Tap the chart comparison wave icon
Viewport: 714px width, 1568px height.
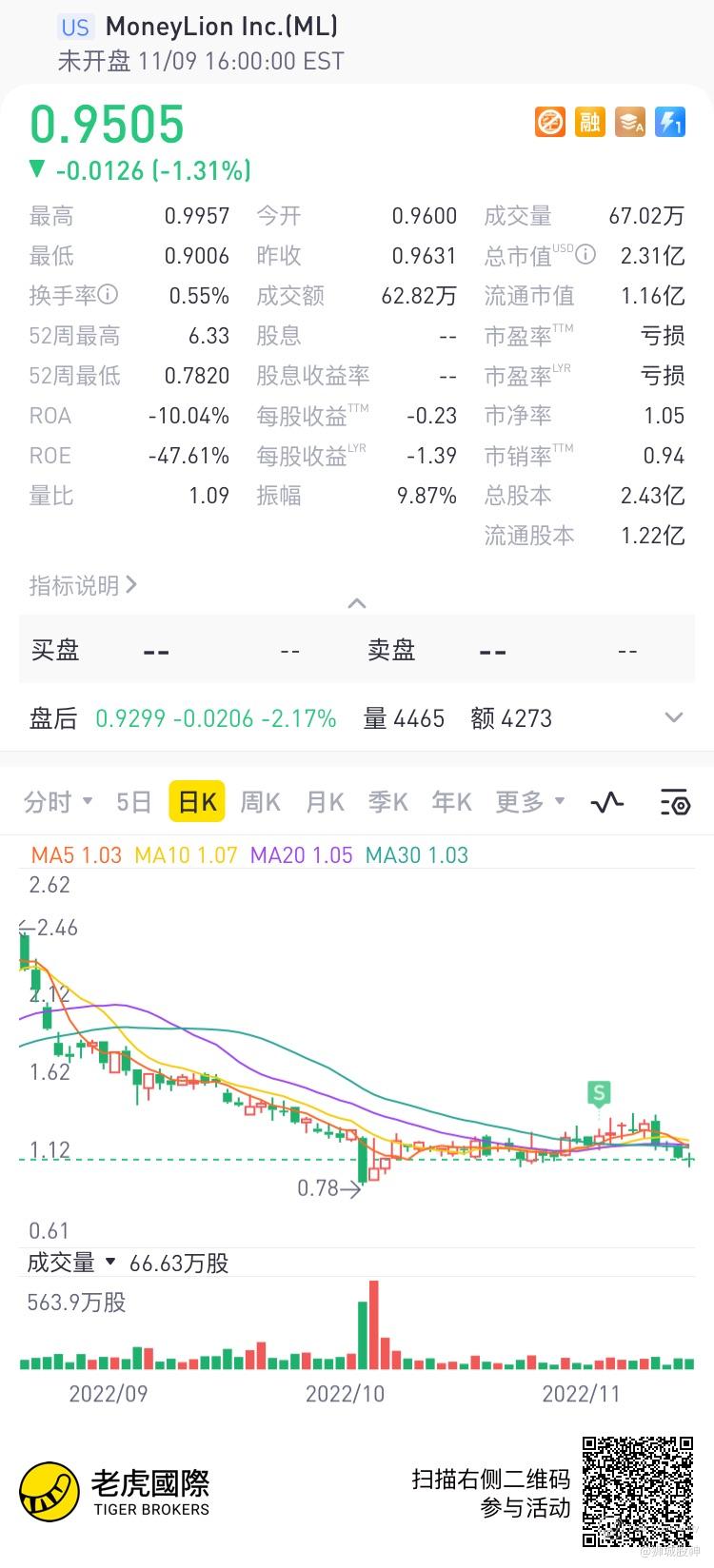pos(607,802)
